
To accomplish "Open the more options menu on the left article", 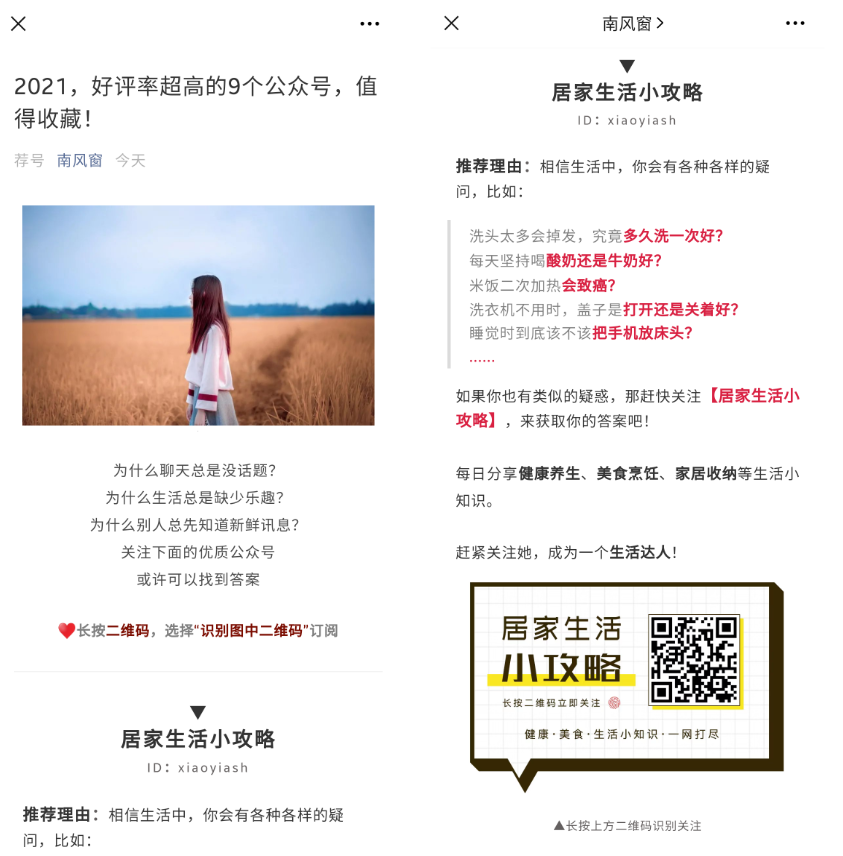I will click(370, 23).
